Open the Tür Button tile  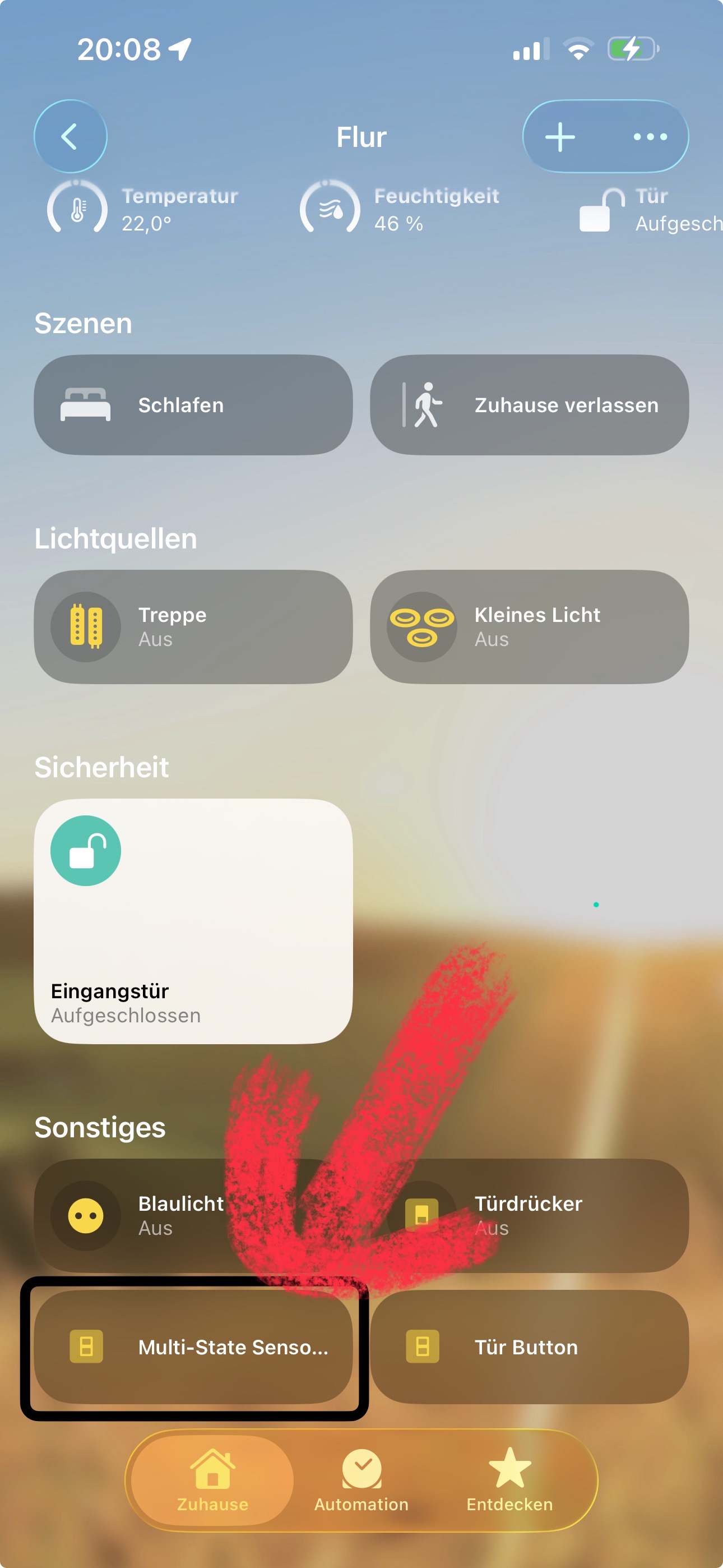click(x=529, y=1347)
